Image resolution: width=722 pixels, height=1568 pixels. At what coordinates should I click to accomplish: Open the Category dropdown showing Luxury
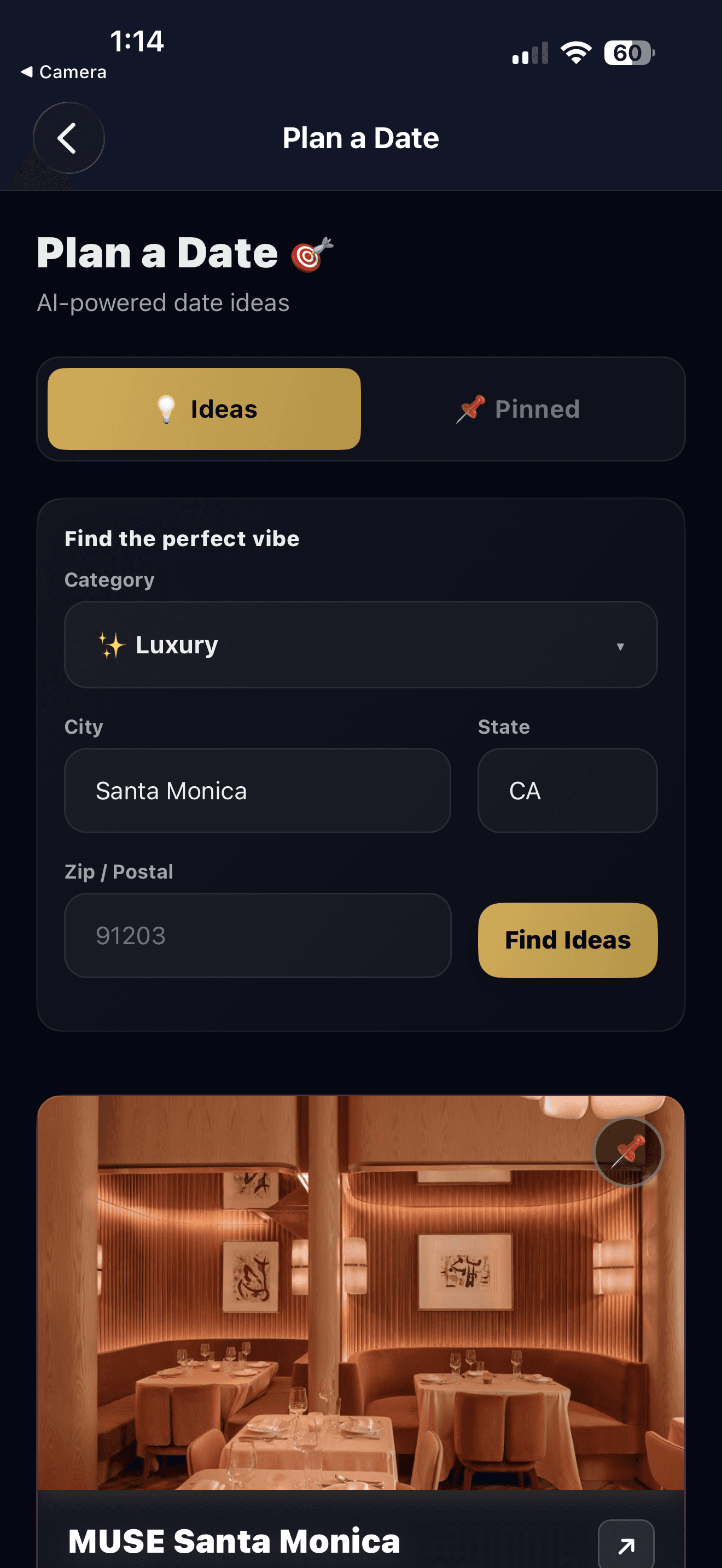[360, 644]
